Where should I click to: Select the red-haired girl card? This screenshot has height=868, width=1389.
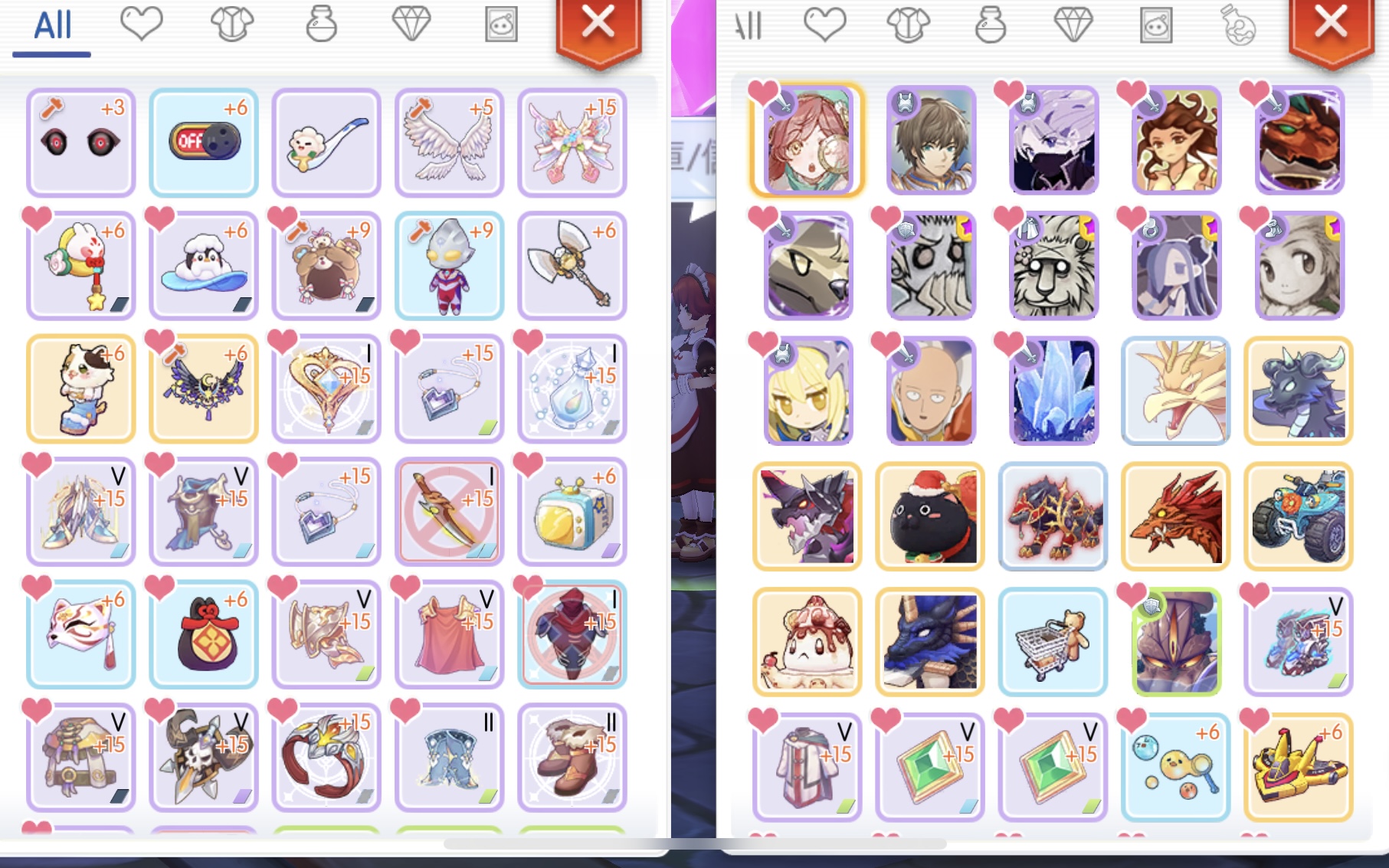pyautogui.click(x=808, y=140)
